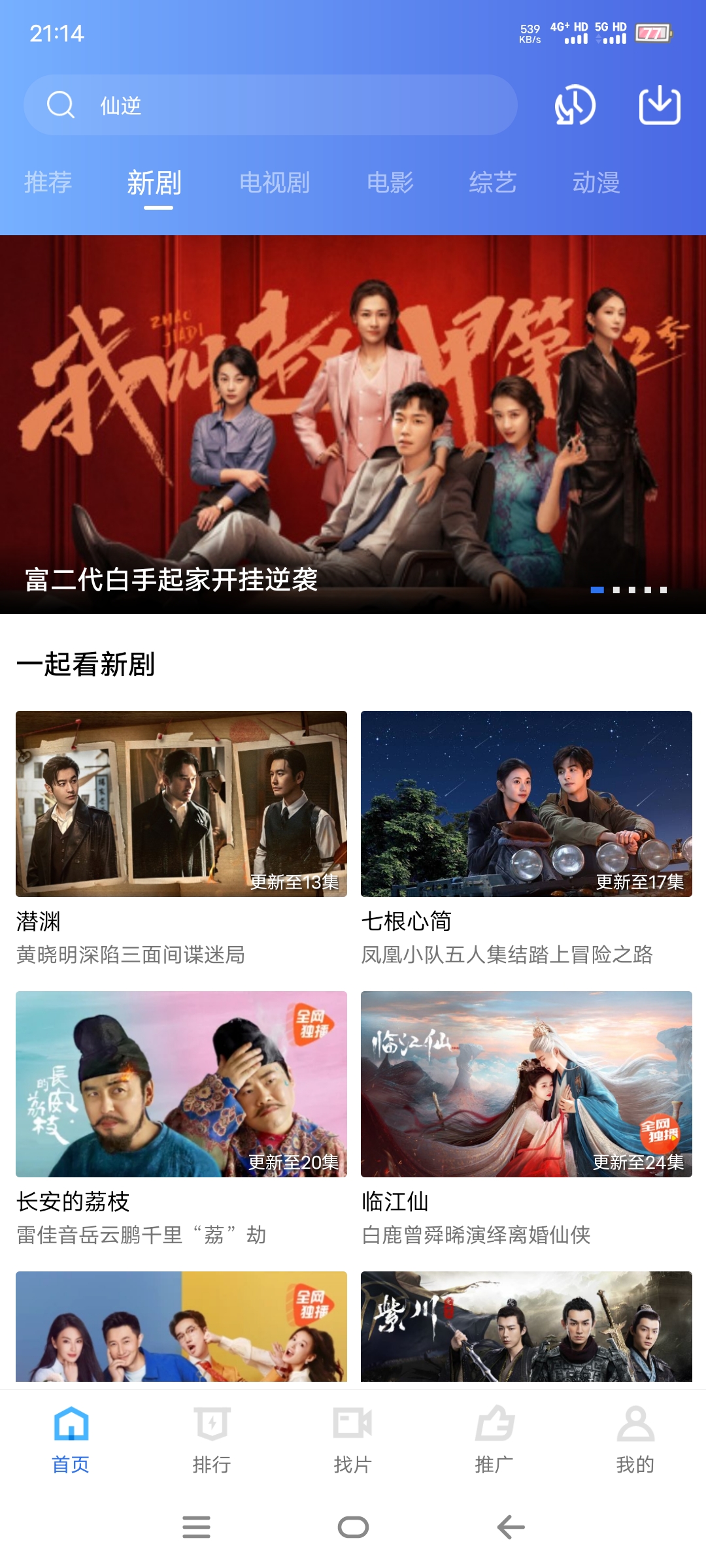The image size is (706, 1568).
Task: Open the 临江仙 poster thumbnail
Action: click(525, 1085)
